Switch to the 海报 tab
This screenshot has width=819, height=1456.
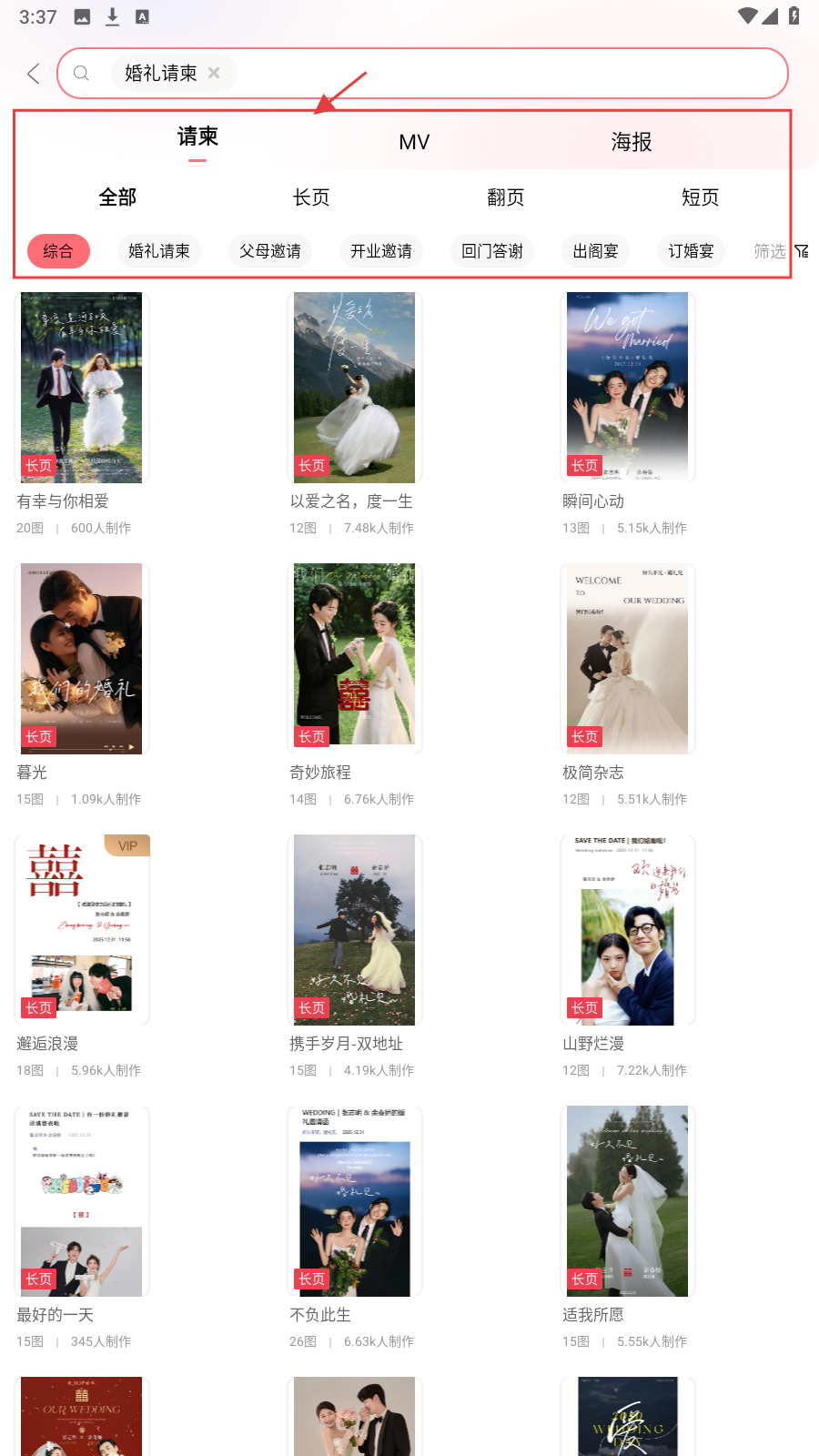pos(631,142)
